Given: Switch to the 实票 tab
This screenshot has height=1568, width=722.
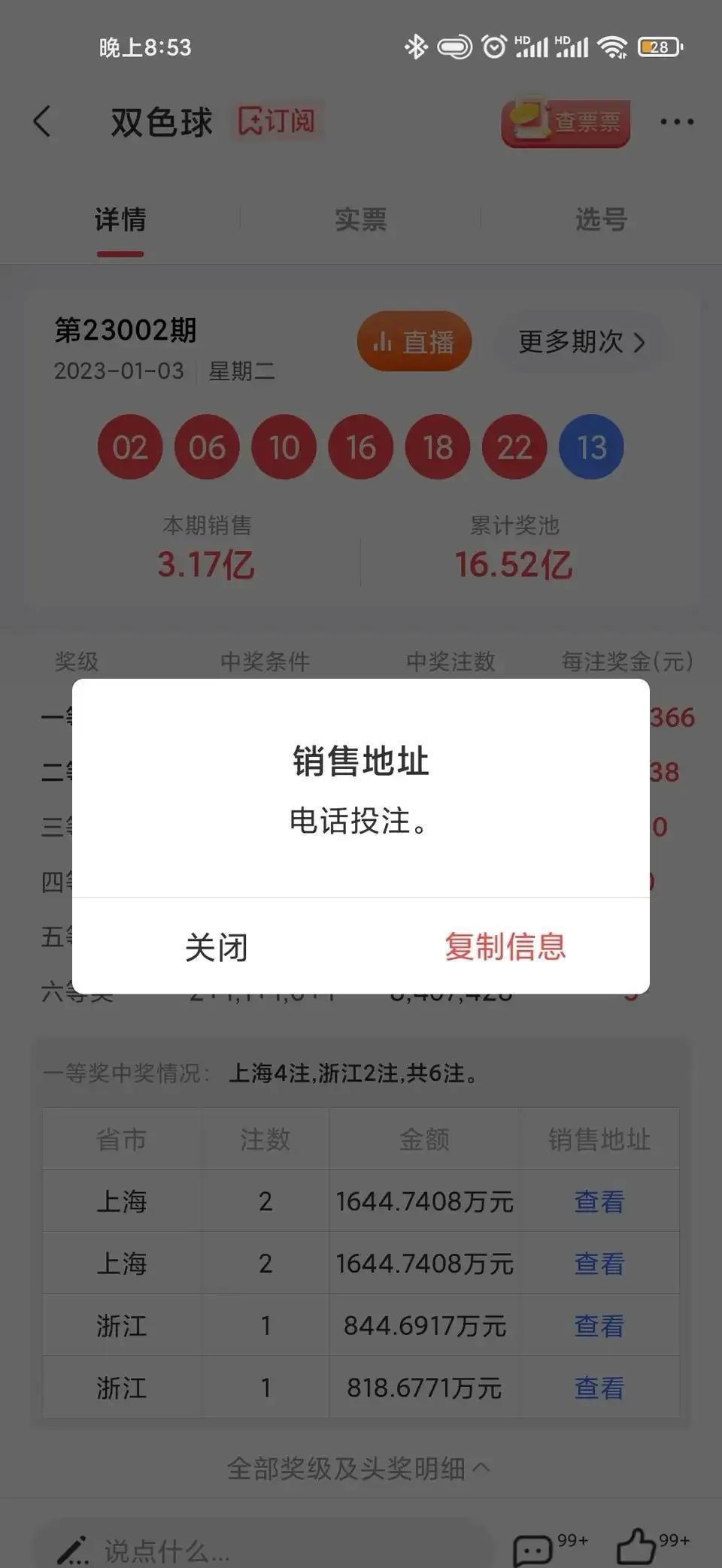Looking at the screenshot, I should point(360,219).
